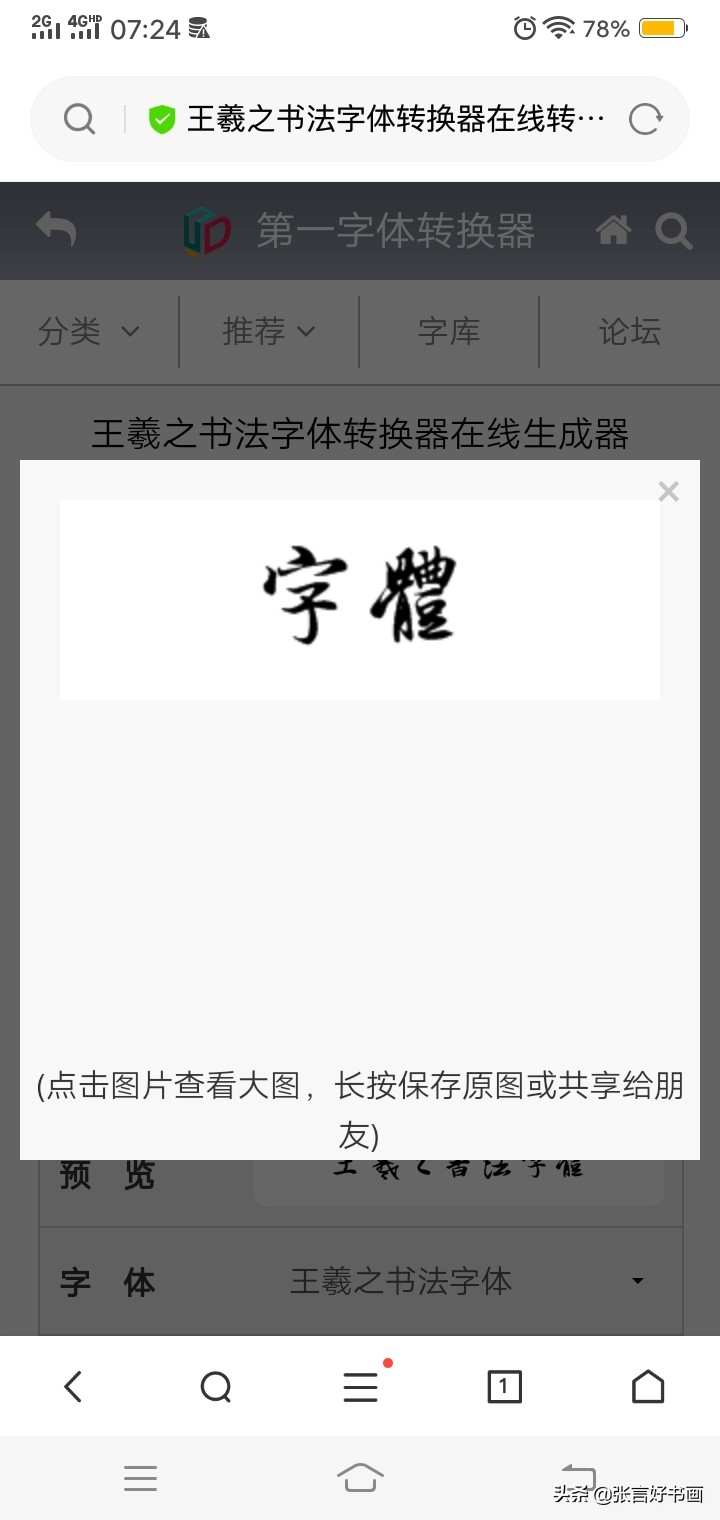This screenshot has height=1520, width=720.
Task: Open the browser's bottom search button
Action: click(x=216, y=1387)
